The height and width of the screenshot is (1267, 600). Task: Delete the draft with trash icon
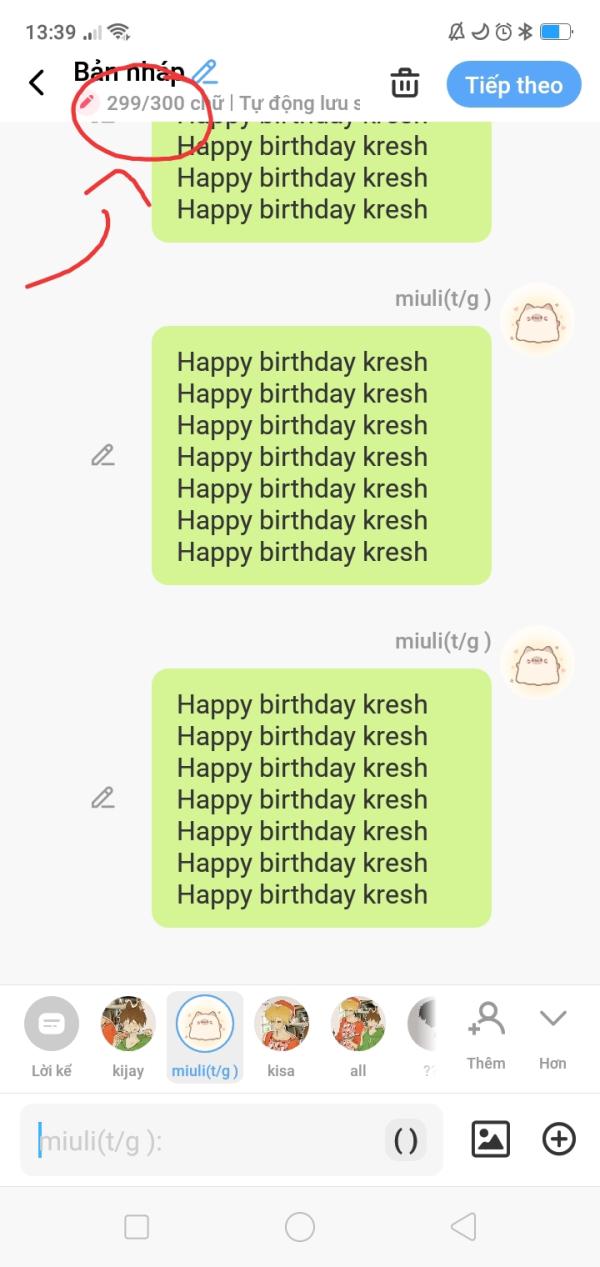[405, 84]
